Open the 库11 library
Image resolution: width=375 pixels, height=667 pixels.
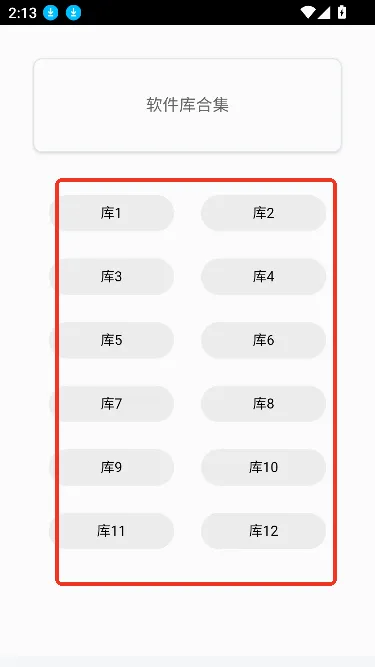click(111, 531)
